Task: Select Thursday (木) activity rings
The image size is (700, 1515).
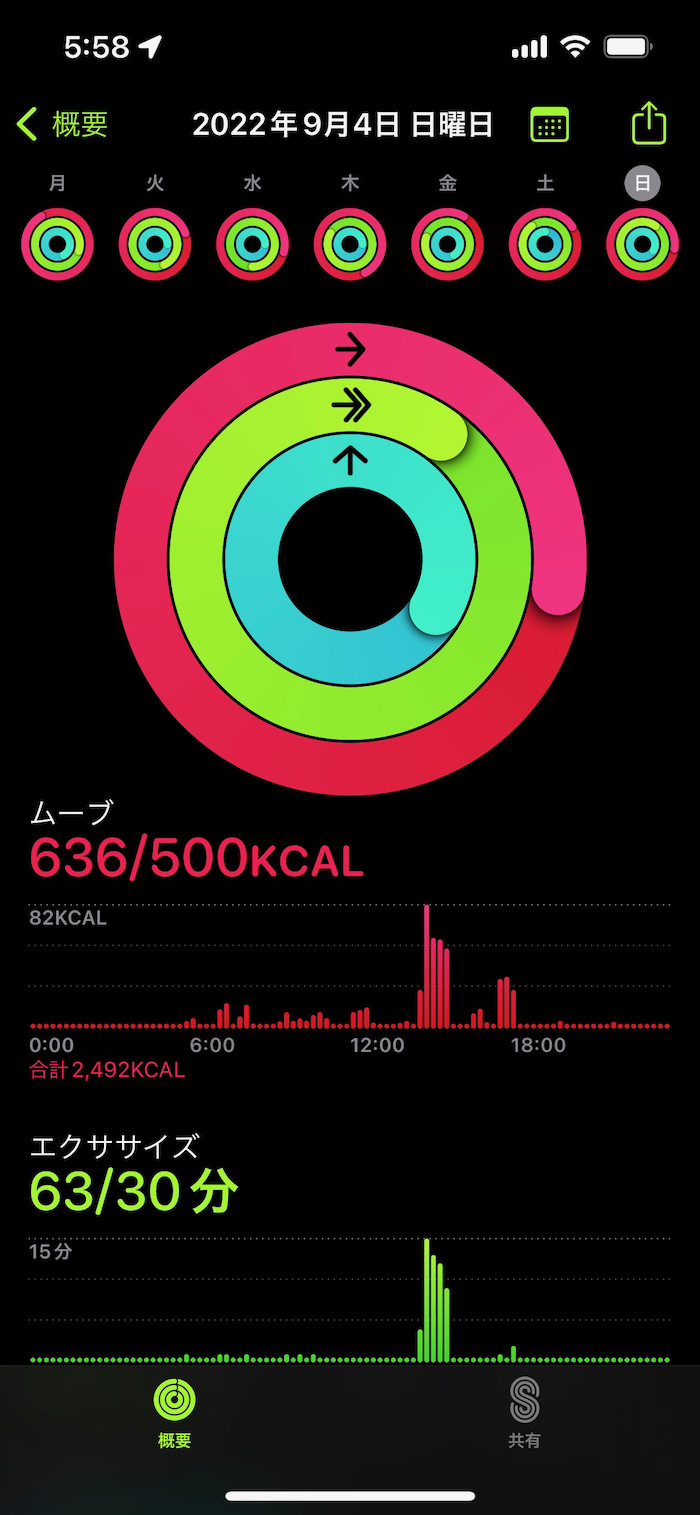Action: 350,244
